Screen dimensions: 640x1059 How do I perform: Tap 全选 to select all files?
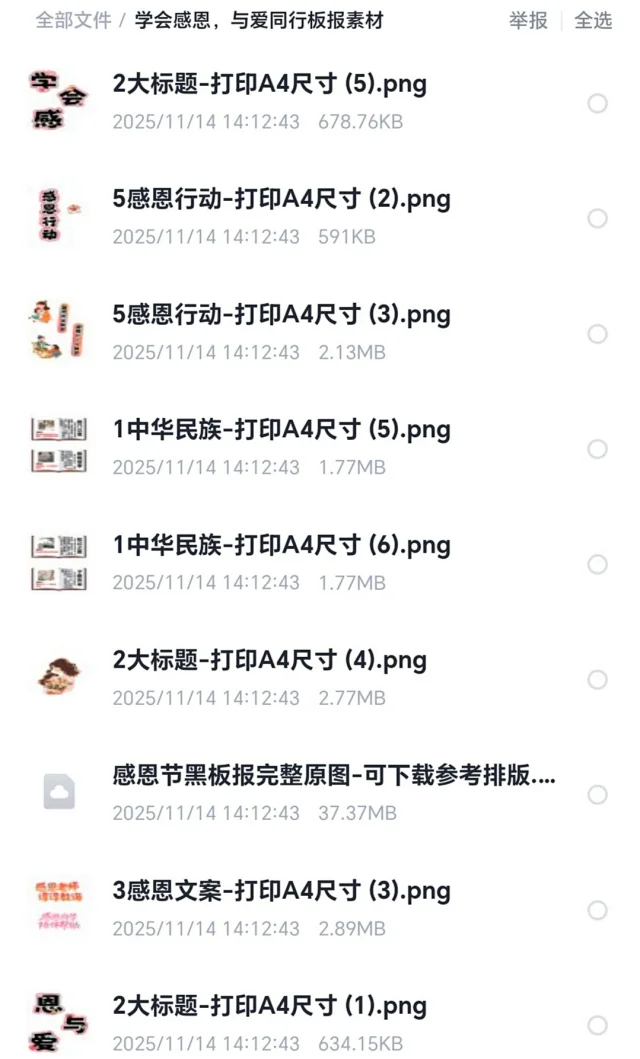tap(593, 20)
